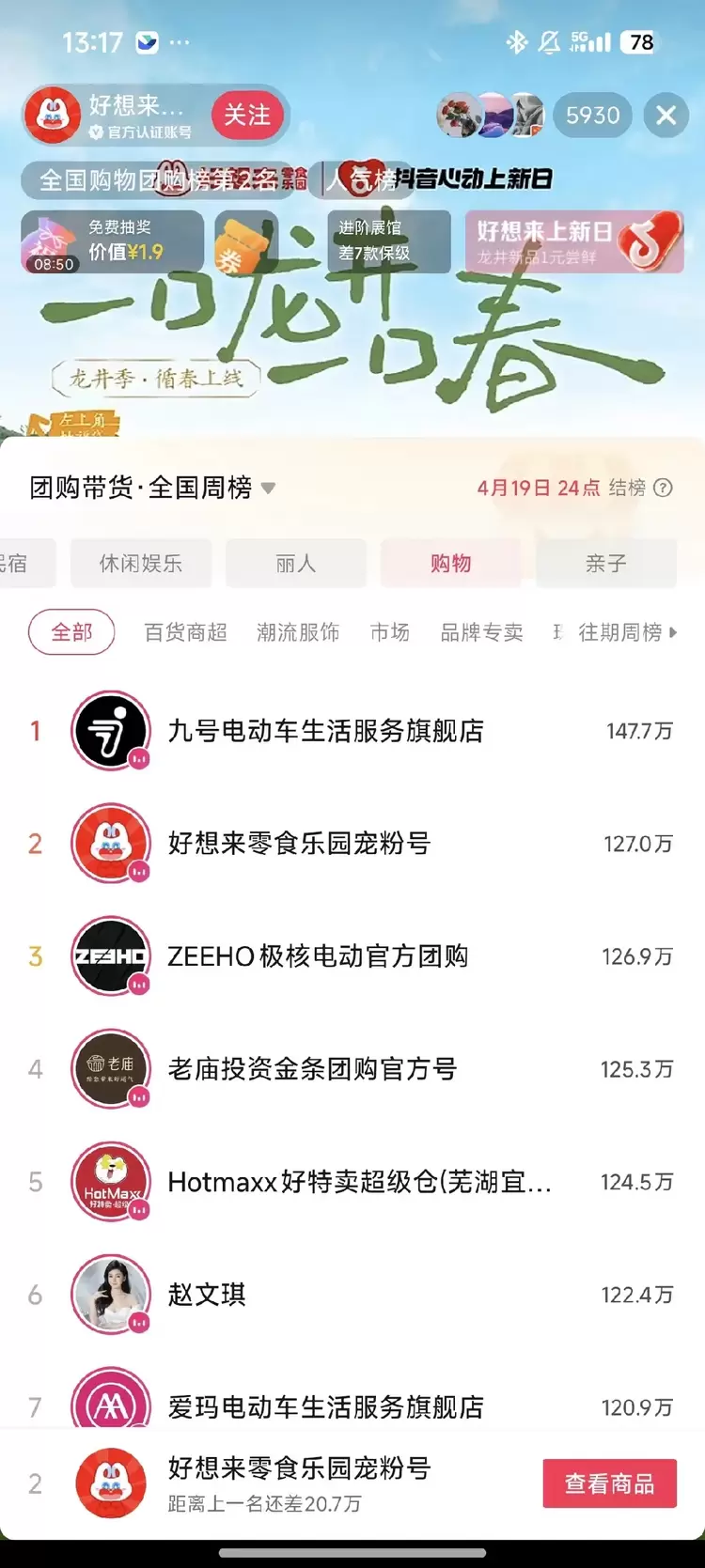This screenshot has height=1568, width=705.
Task: Open the 免费抽奖 lucky draw widget
Action: tap(112, 241)
